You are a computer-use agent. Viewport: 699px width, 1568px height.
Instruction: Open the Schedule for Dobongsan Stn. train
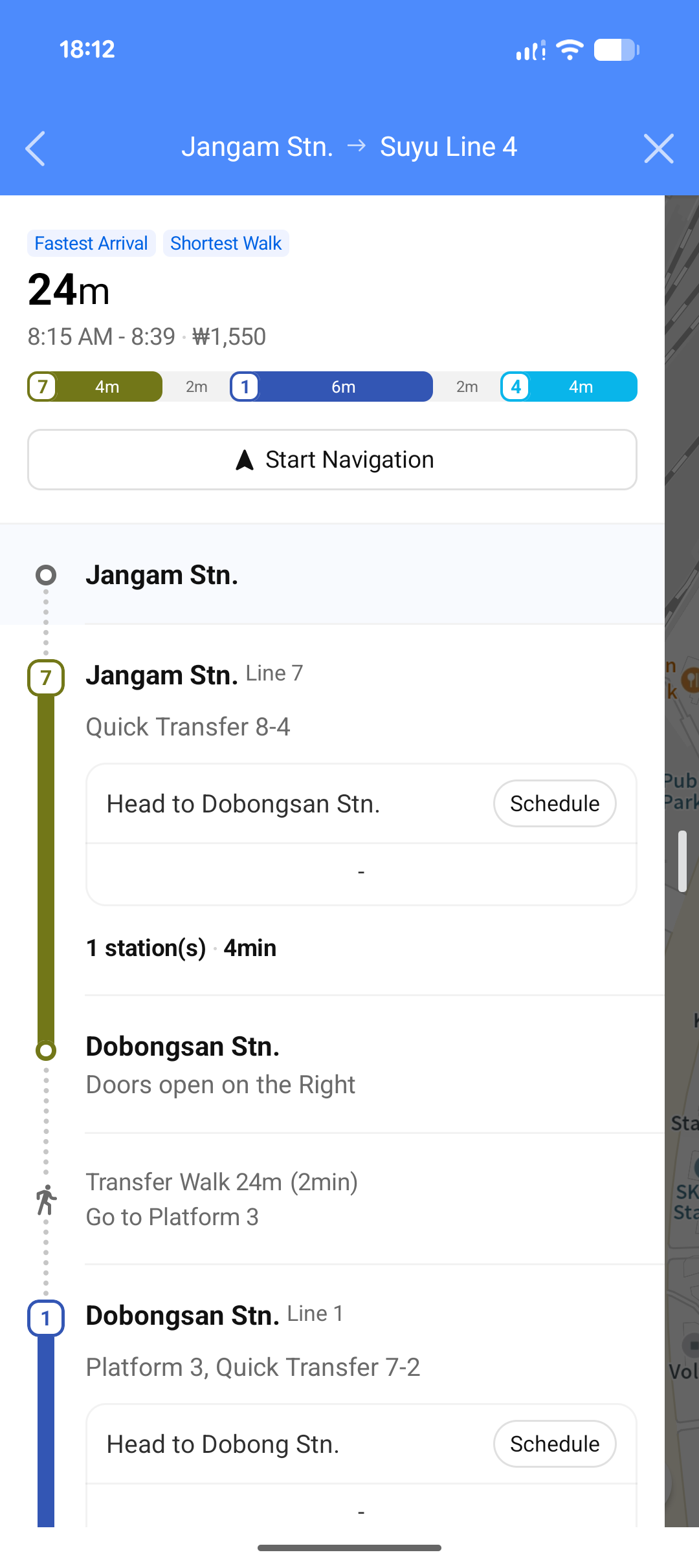tap(554, 803)
